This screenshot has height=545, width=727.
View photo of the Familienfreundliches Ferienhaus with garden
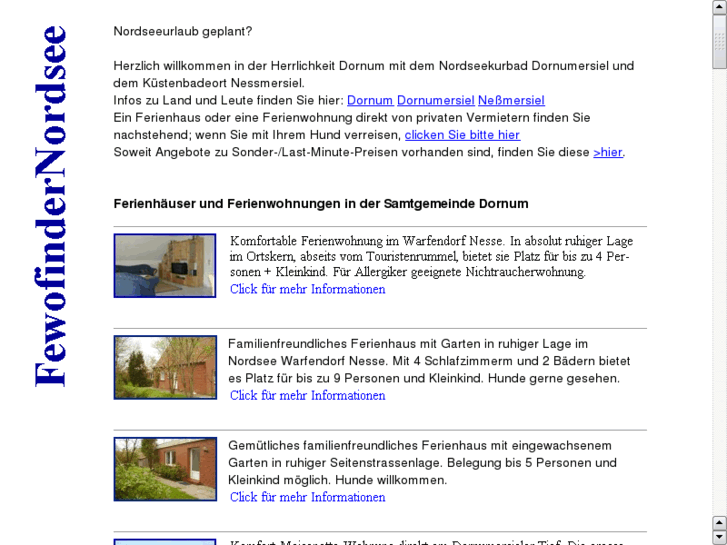point(165,367)
